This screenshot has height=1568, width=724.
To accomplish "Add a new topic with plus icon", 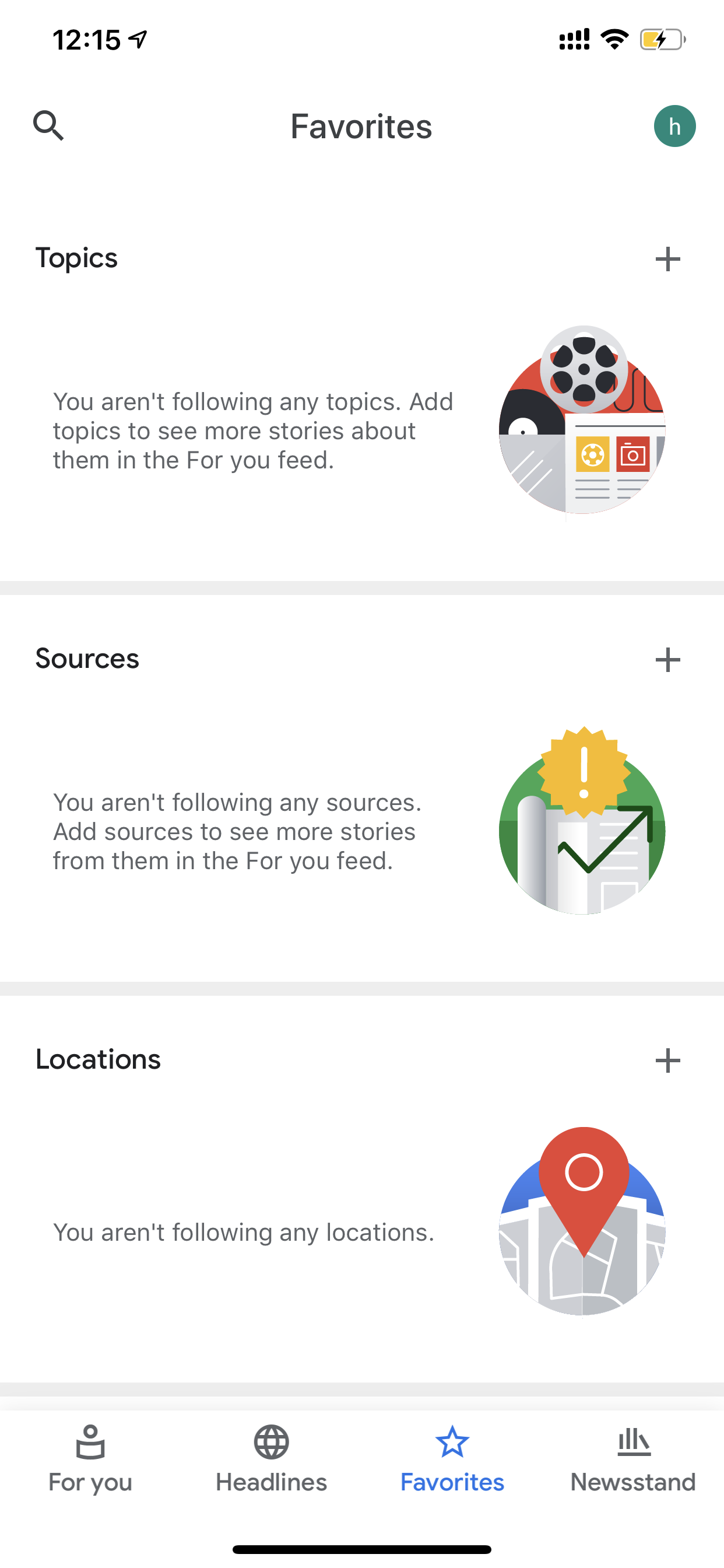I will (x=667, y=258).
